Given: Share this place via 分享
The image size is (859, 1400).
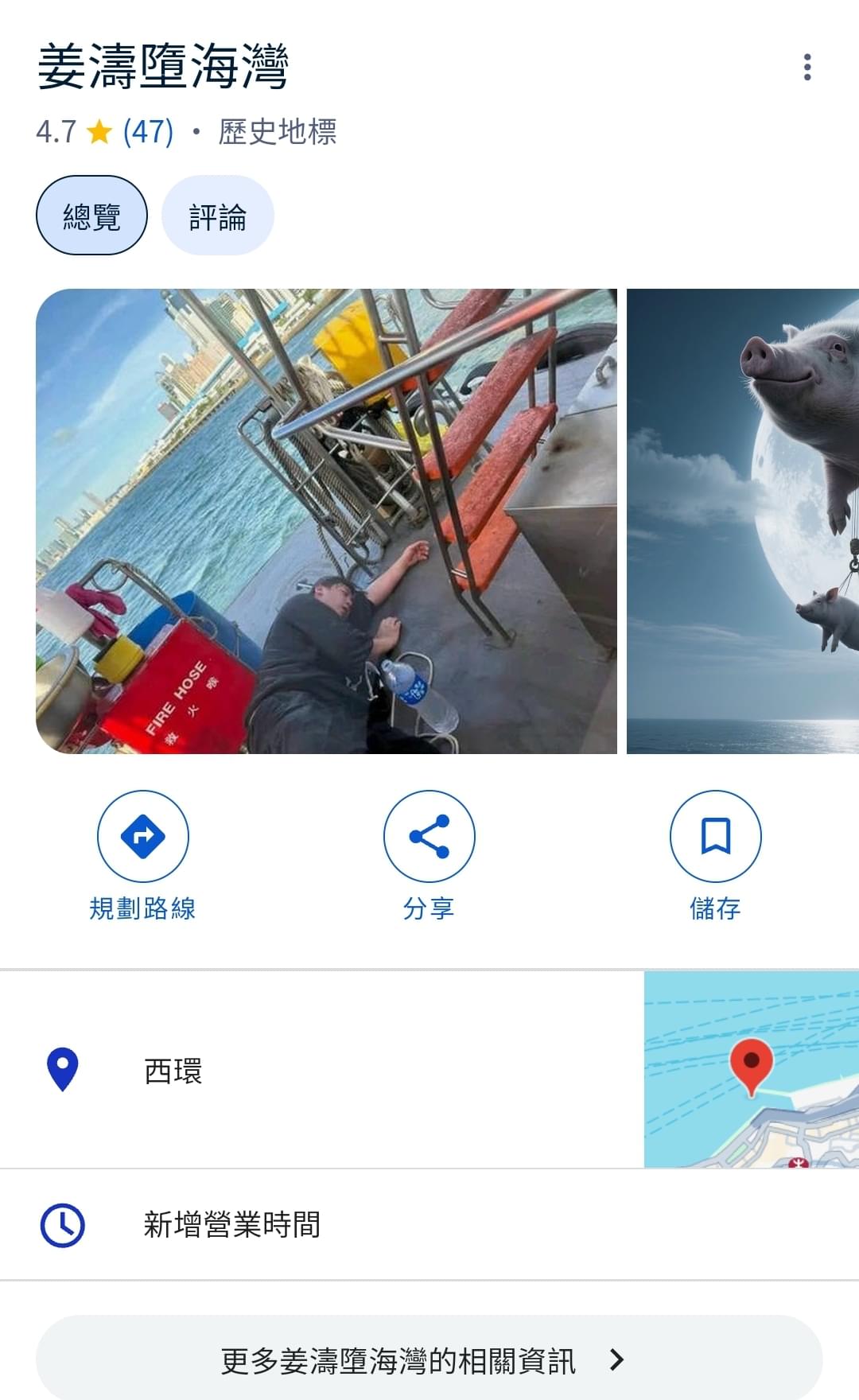Looking at the screenshot, I should click(x=429, y=857).
